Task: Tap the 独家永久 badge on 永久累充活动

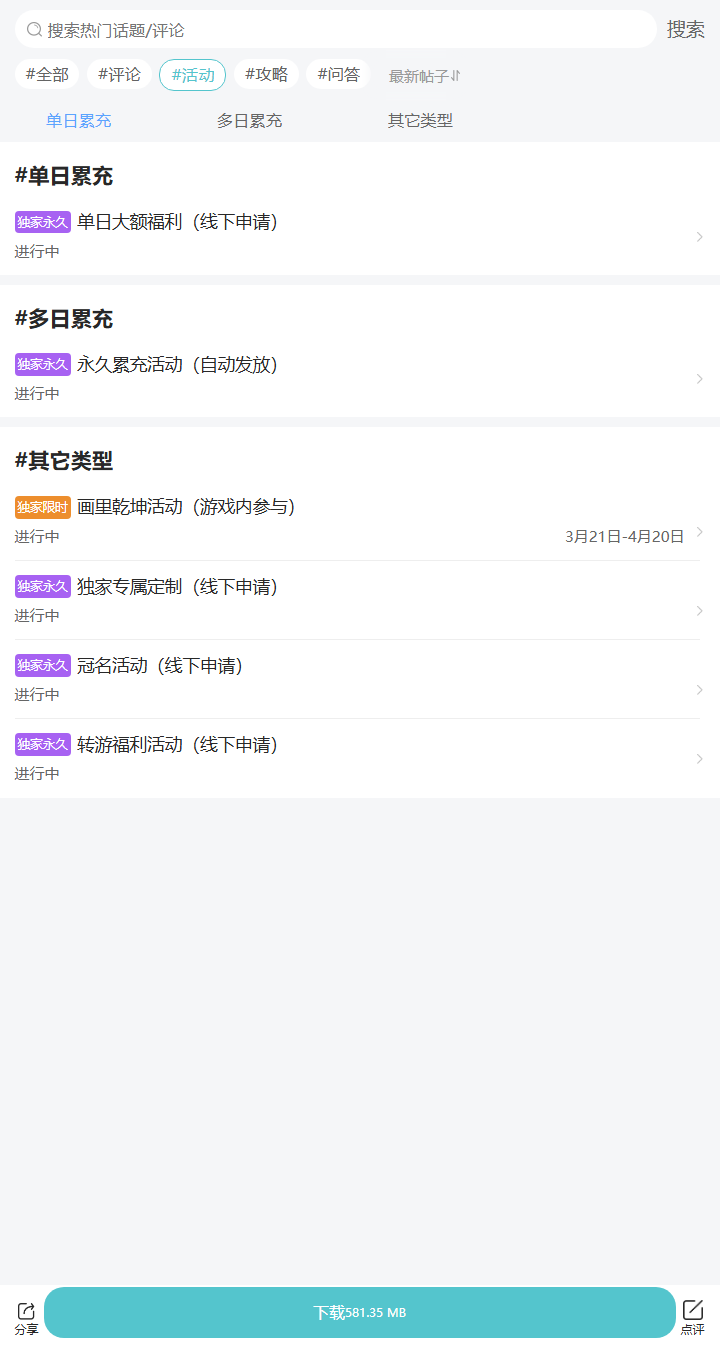Action: click(x=43, y=364)
